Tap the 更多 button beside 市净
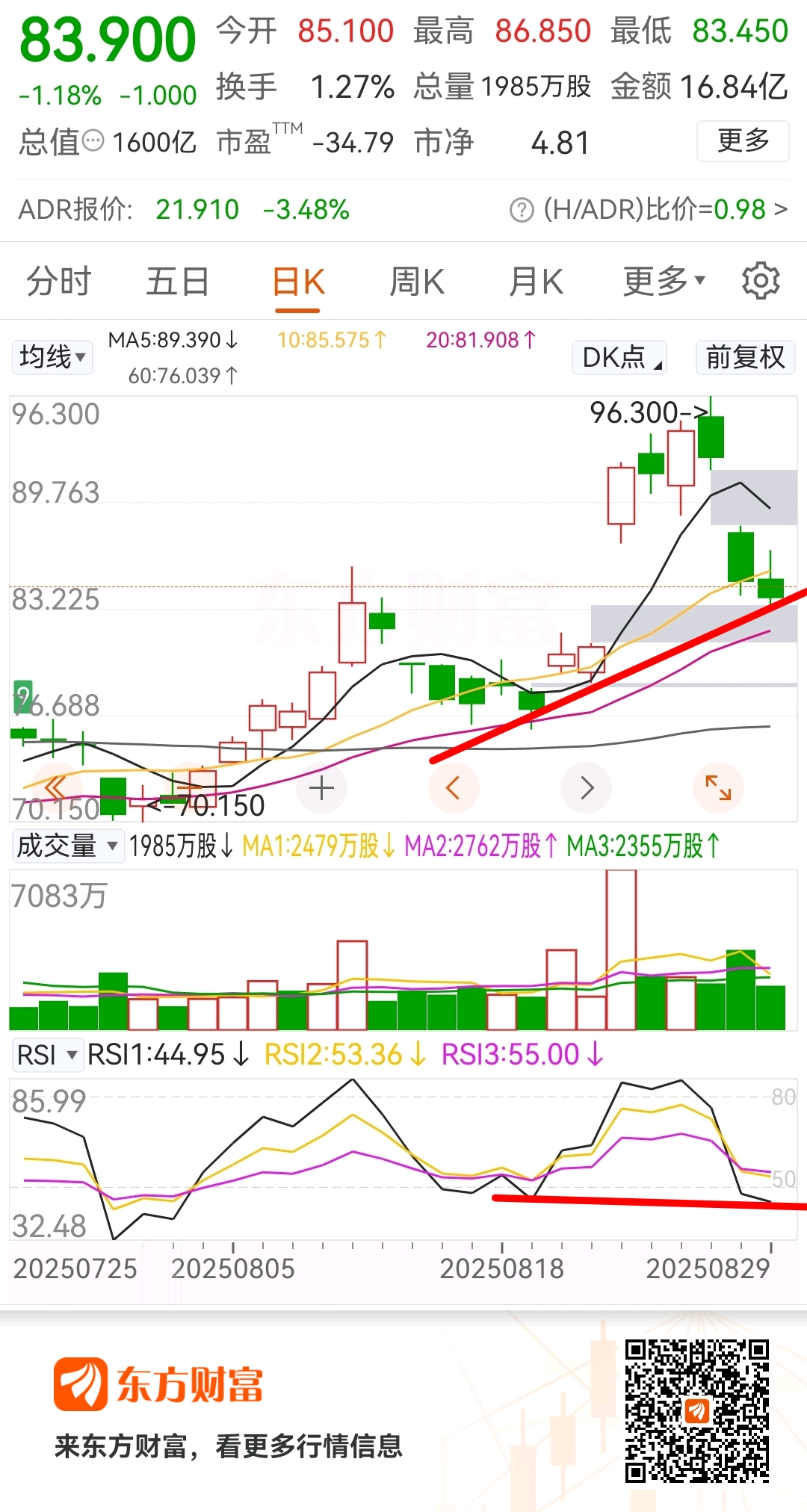This screenshot has height=1512, width=807. [x=743, y=140]
